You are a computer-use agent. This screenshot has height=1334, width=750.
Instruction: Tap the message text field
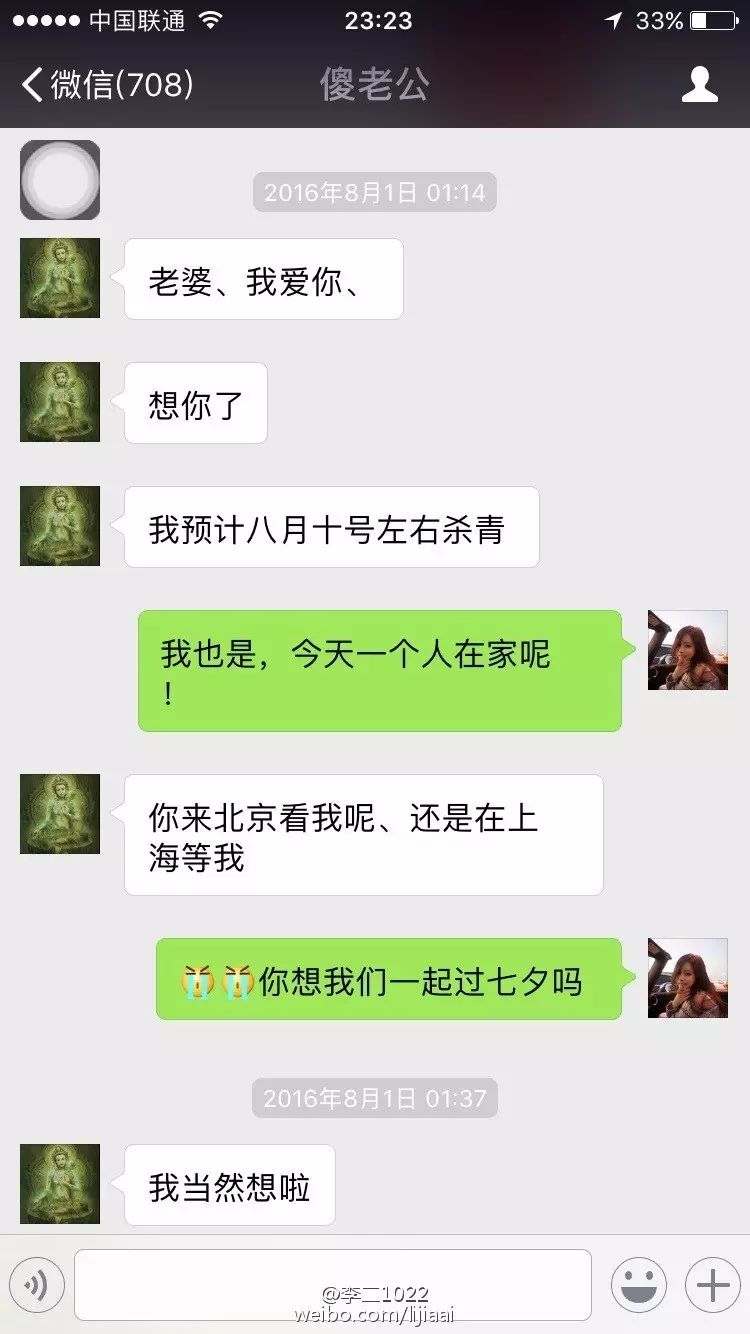click(332, 1285)
